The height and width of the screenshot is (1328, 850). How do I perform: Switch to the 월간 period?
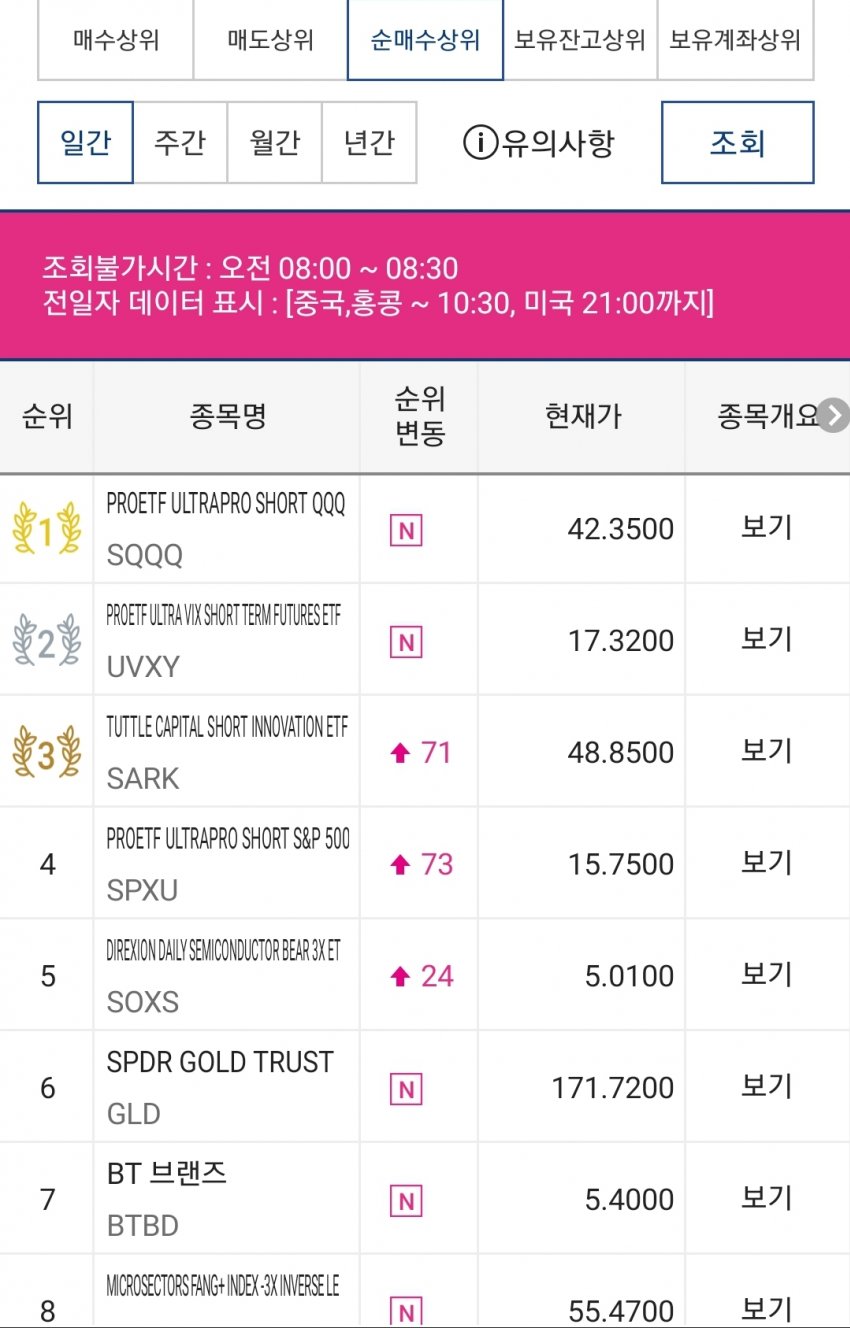tap(274, 143)
